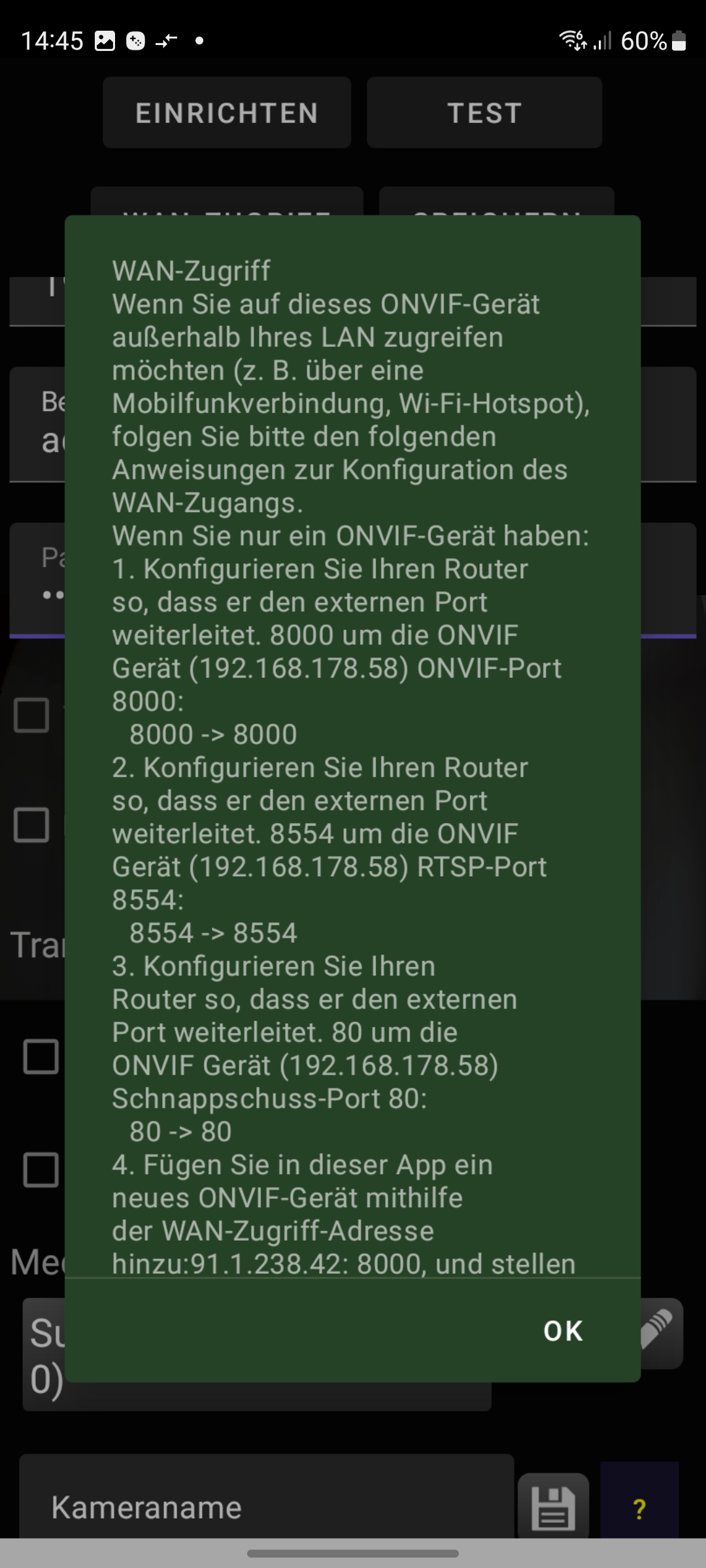The height and width of the screenshot is (1568, 706).
Task: Dismiss the WAN-Zugriff dialog with OK
Action: [562, 1331]
